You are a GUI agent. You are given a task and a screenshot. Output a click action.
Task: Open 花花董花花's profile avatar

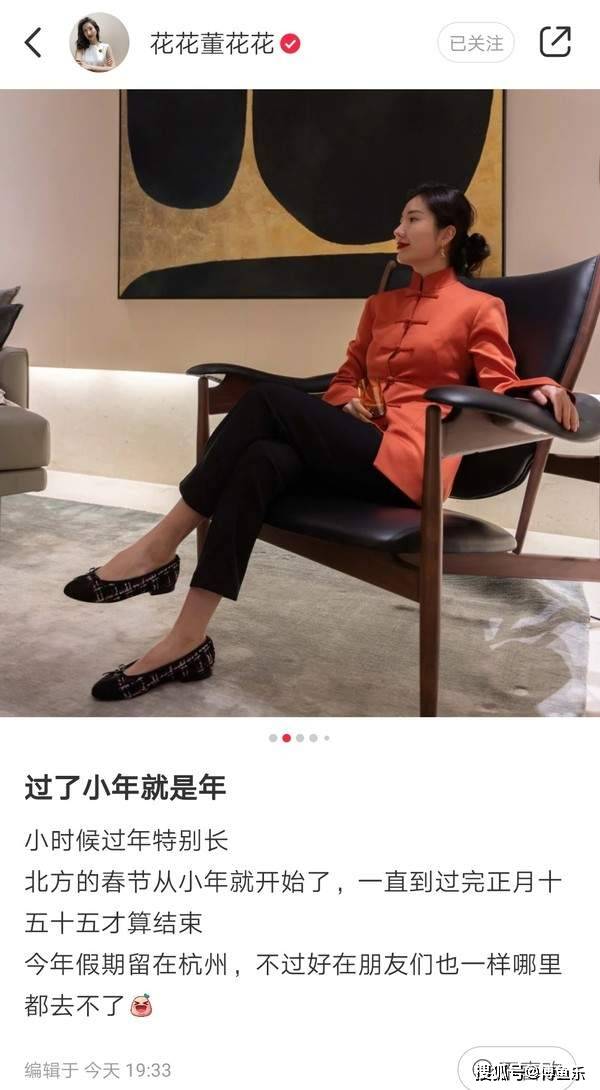pos(98,43)
